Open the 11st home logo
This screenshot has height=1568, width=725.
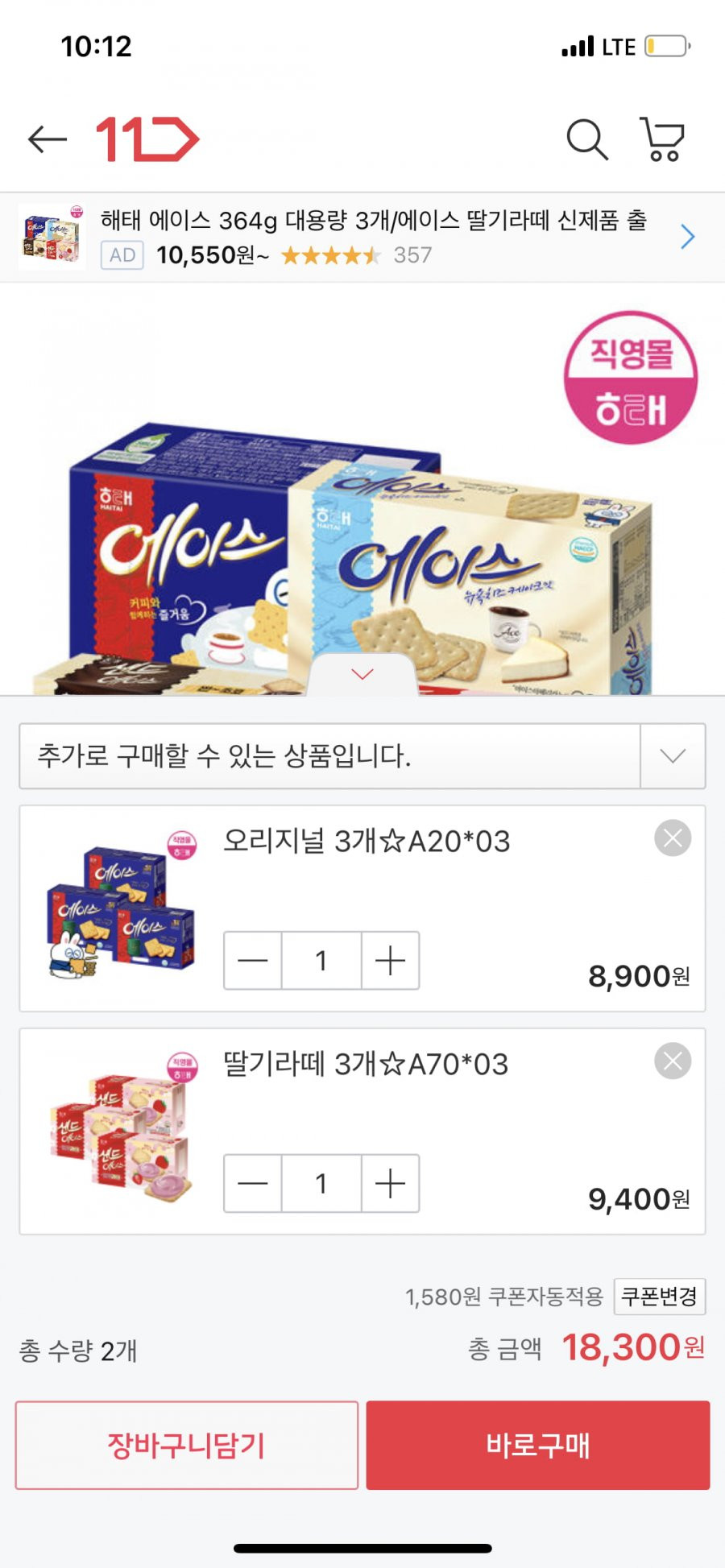(x=147, y=139)
